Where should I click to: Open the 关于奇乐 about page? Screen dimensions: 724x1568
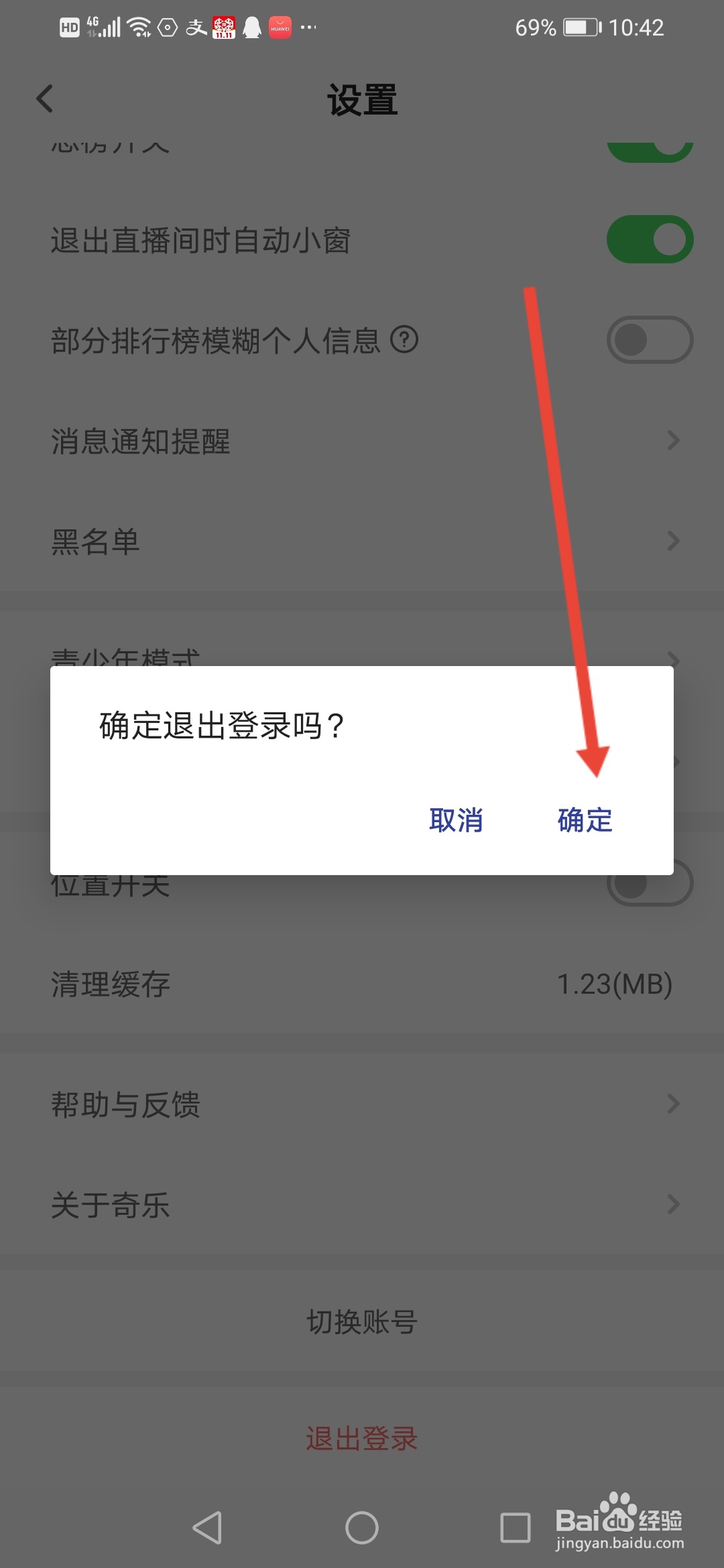(362, 1205)
